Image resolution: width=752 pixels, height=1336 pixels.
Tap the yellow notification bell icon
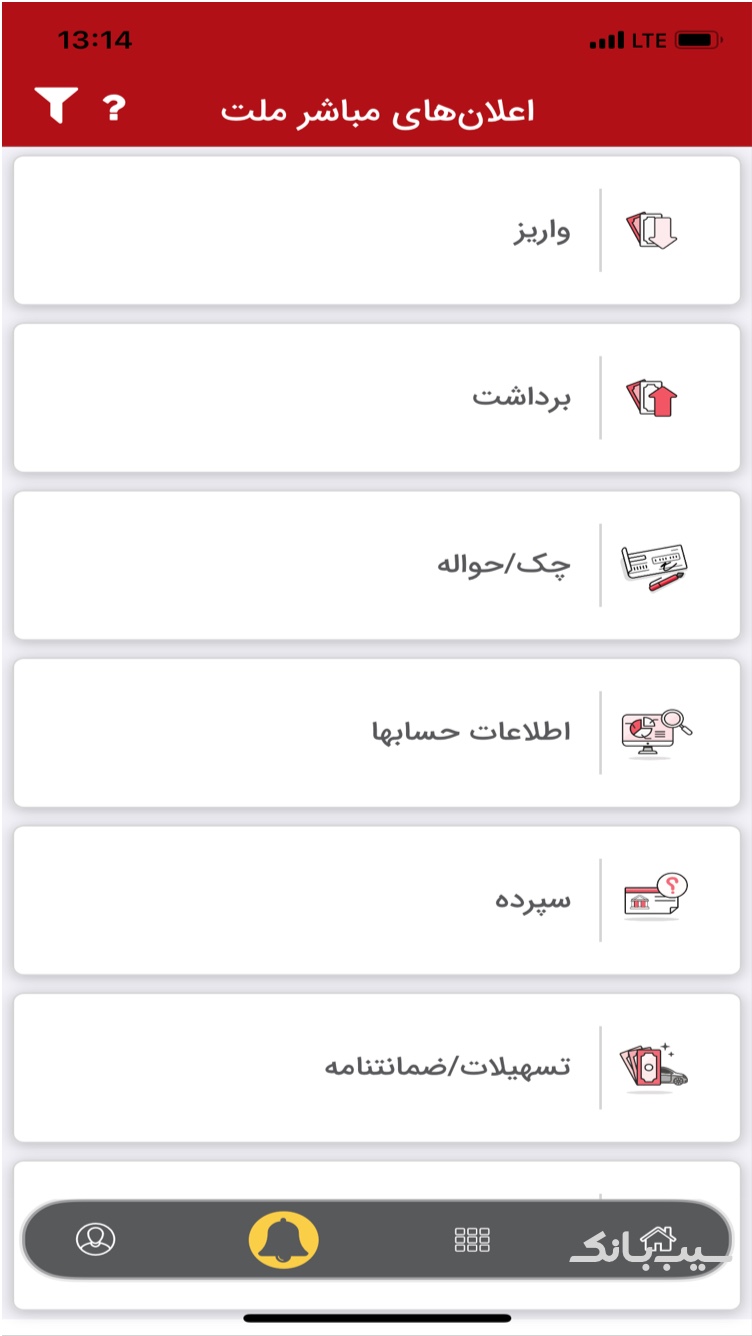point(282,1237)
